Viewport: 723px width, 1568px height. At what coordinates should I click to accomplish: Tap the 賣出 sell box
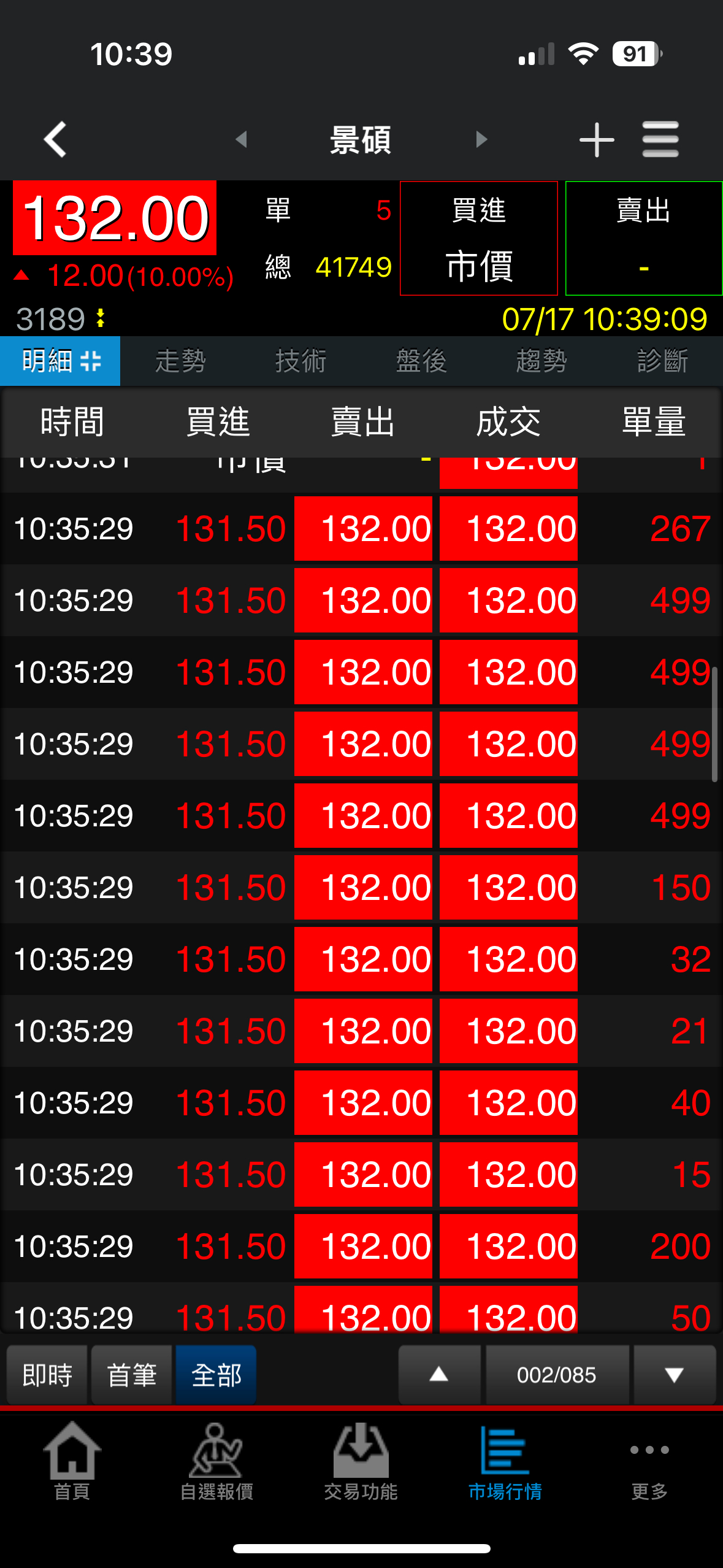point(643,239)
